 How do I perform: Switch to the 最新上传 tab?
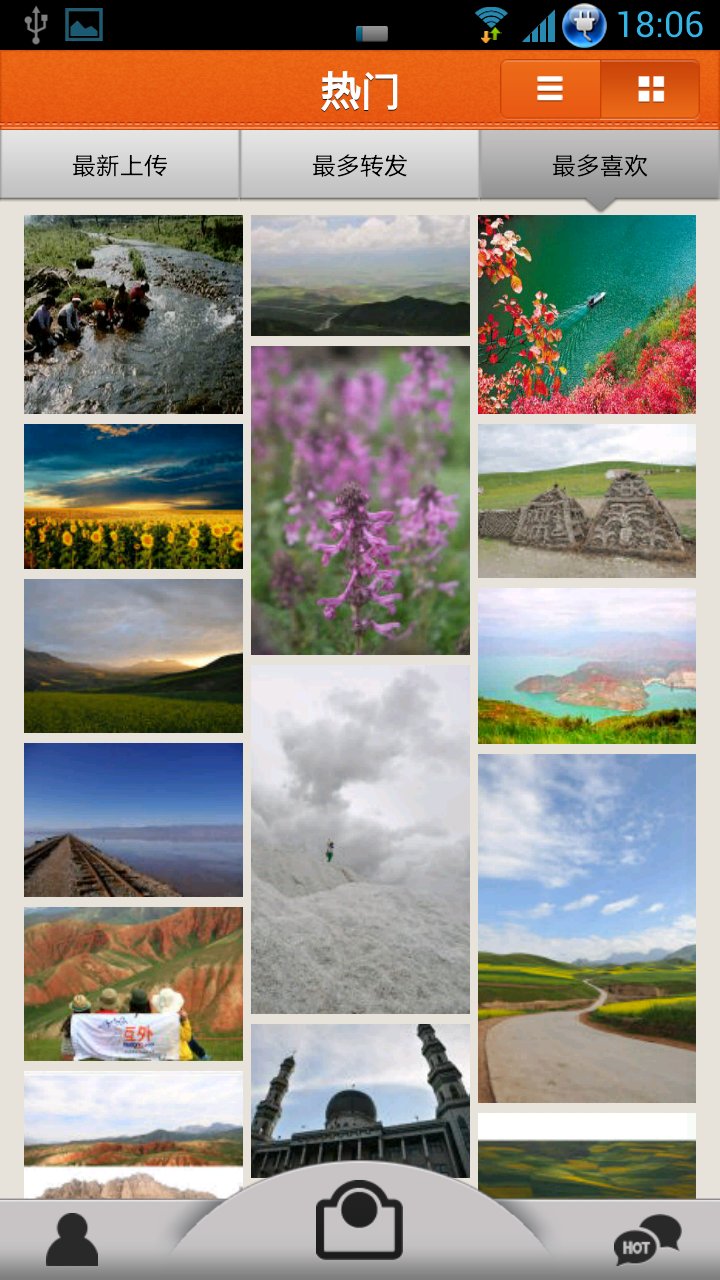pyautogui.click(x=120, y=165)
